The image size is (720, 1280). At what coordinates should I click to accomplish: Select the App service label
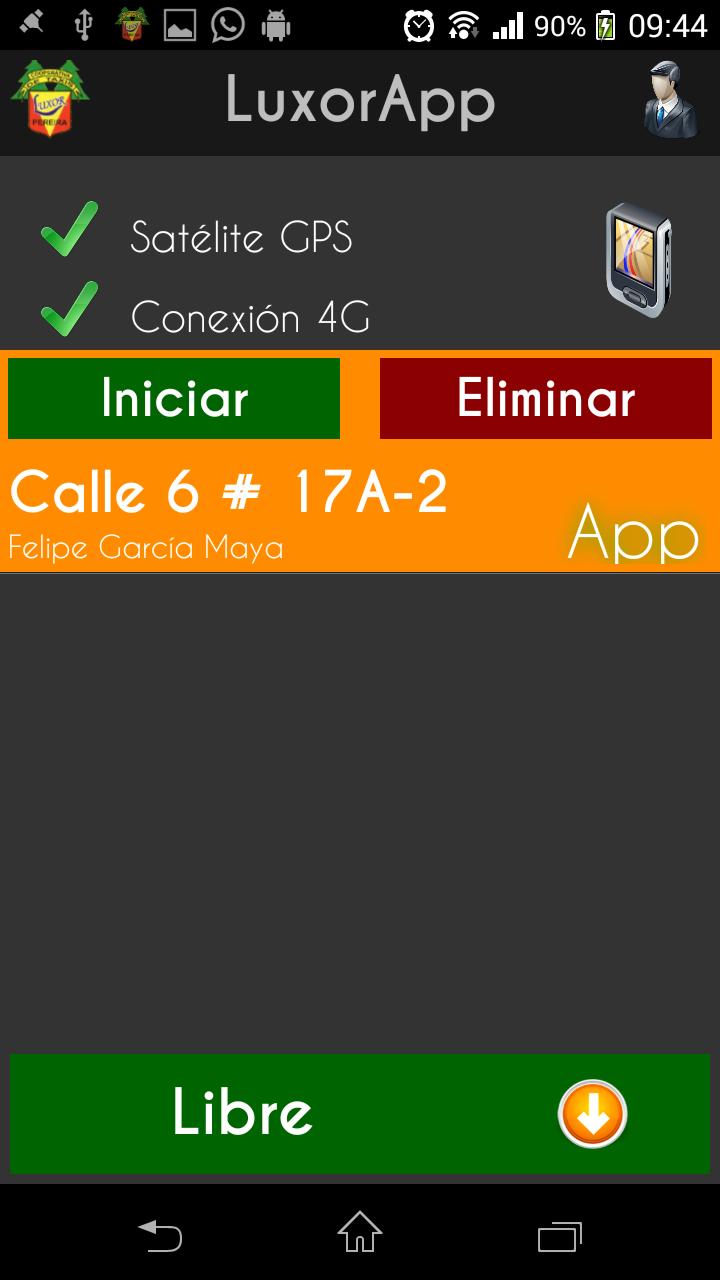[x=634, y=537]
